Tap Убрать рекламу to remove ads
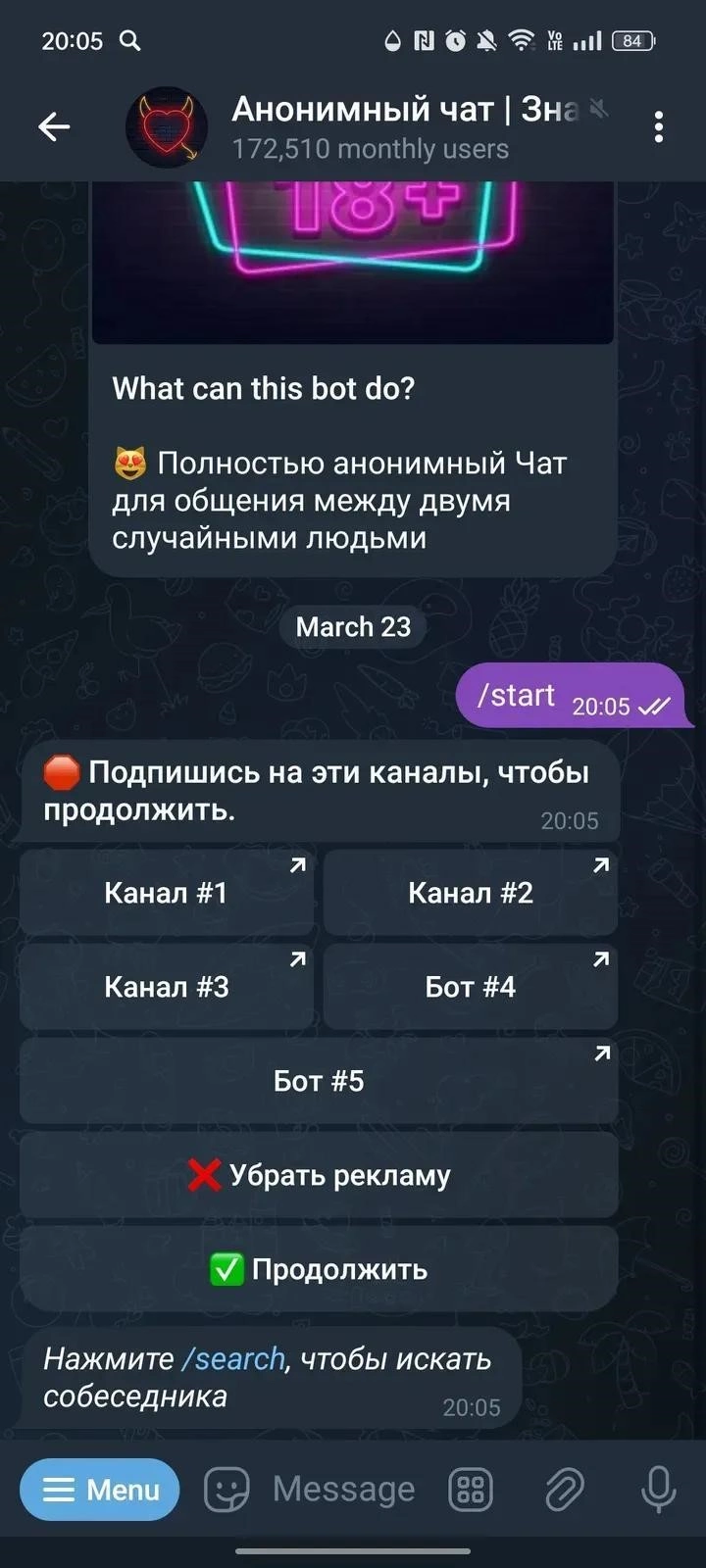706x1568 pixels. pyautogui.click(x=319, y=1175)
